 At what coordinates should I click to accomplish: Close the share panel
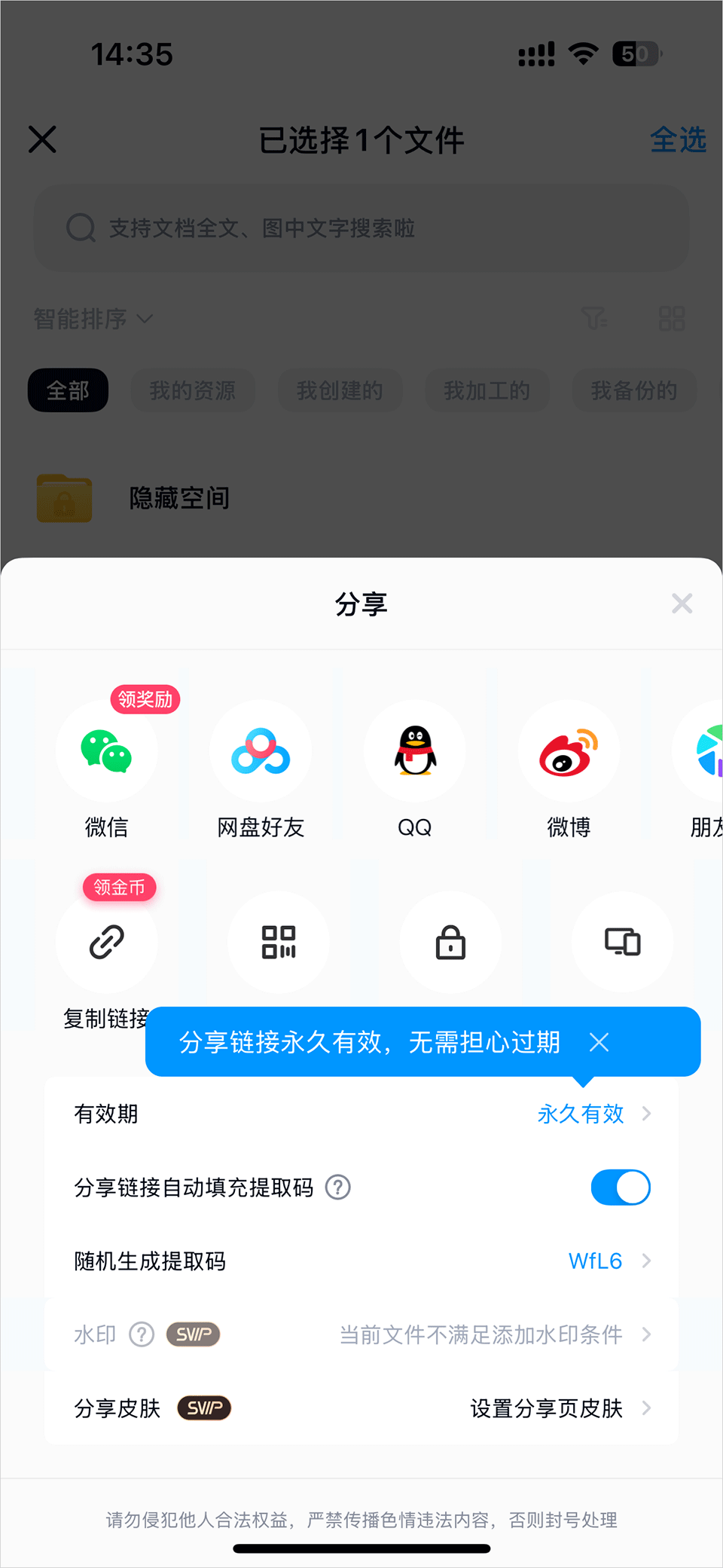pos(682,604)
